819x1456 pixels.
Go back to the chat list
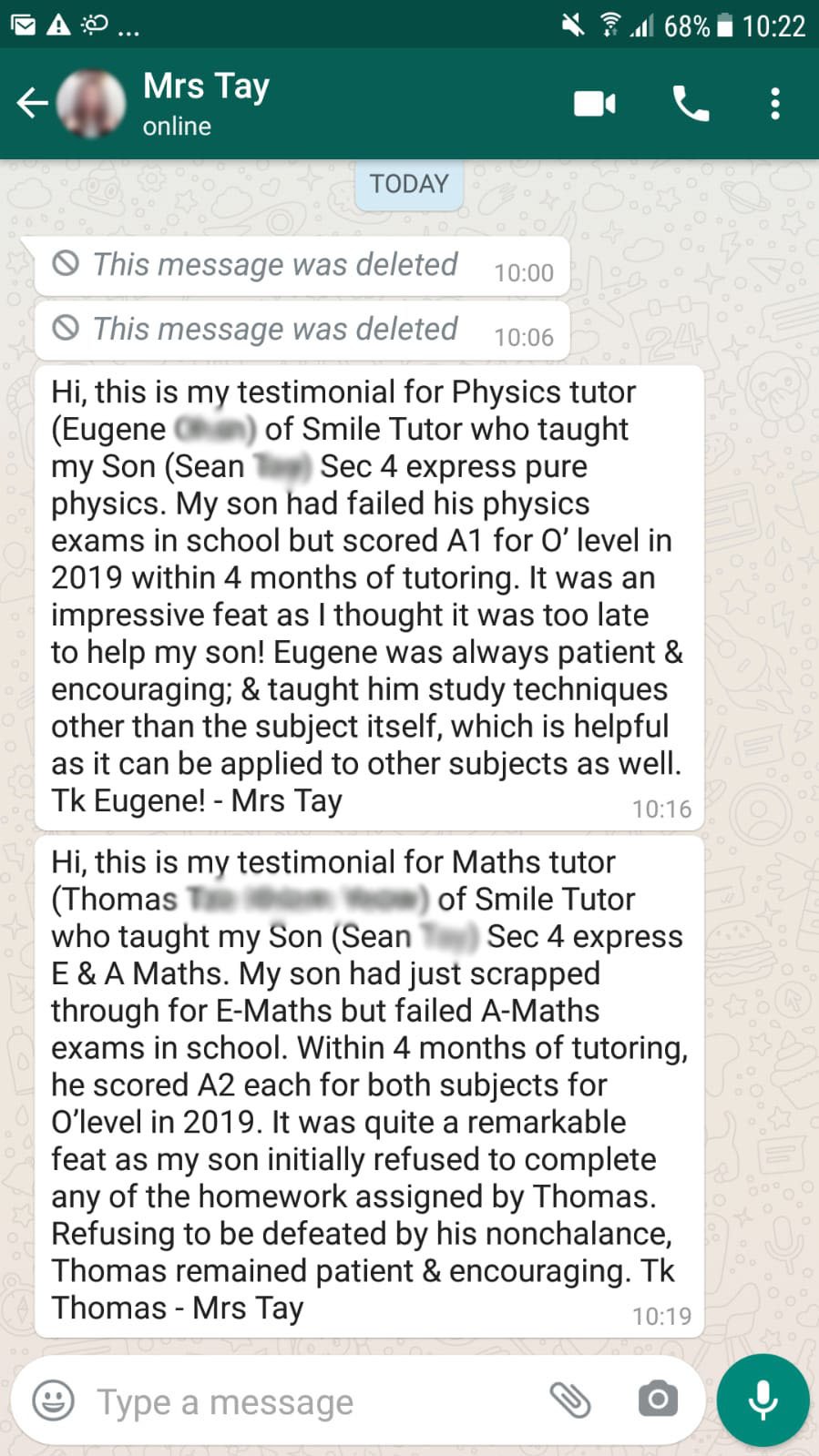(32, 103)
